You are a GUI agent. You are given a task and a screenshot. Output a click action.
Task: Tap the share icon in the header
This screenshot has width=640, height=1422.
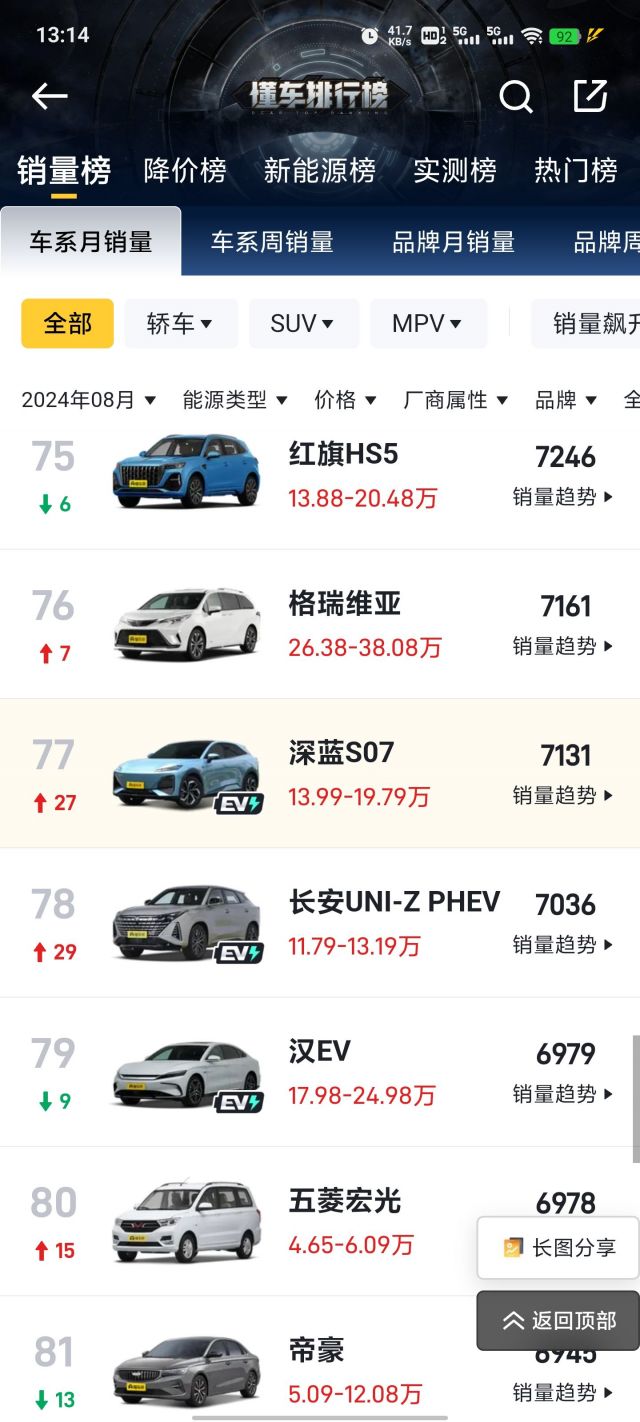tap(590, 96)
